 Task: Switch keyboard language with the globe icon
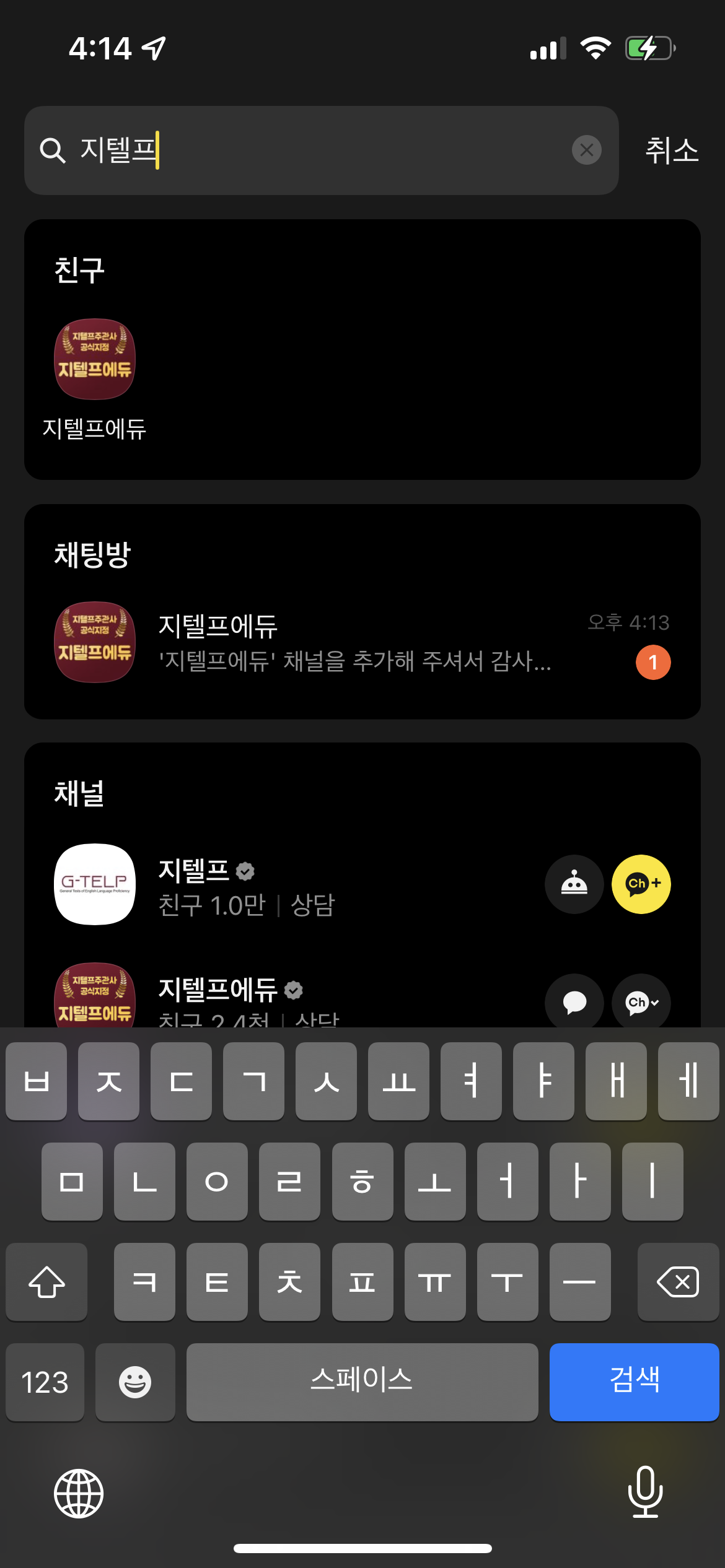tap(79, 1493)
